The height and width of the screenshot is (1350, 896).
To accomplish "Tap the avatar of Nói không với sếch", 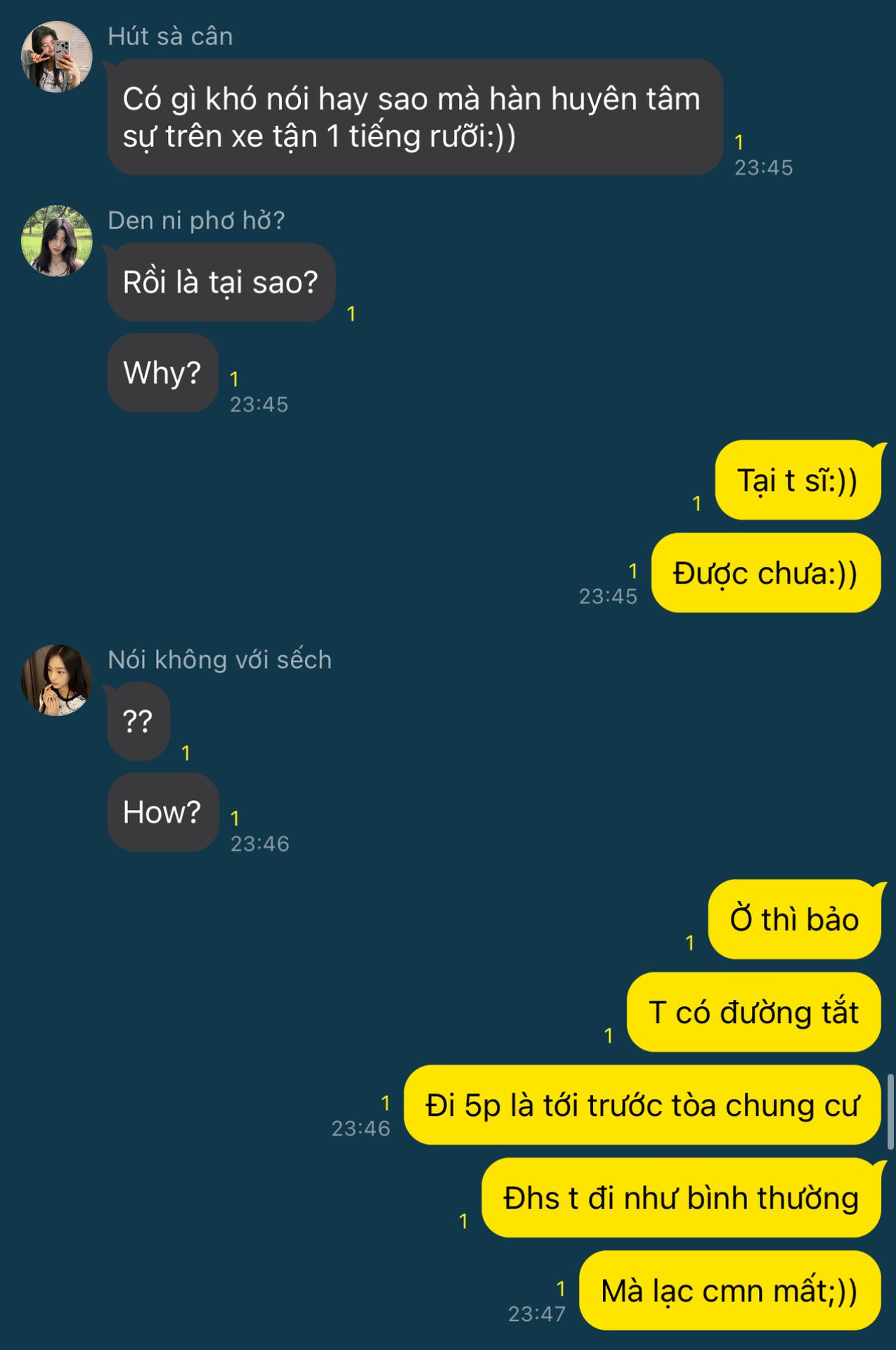I will tap(57, 680).
